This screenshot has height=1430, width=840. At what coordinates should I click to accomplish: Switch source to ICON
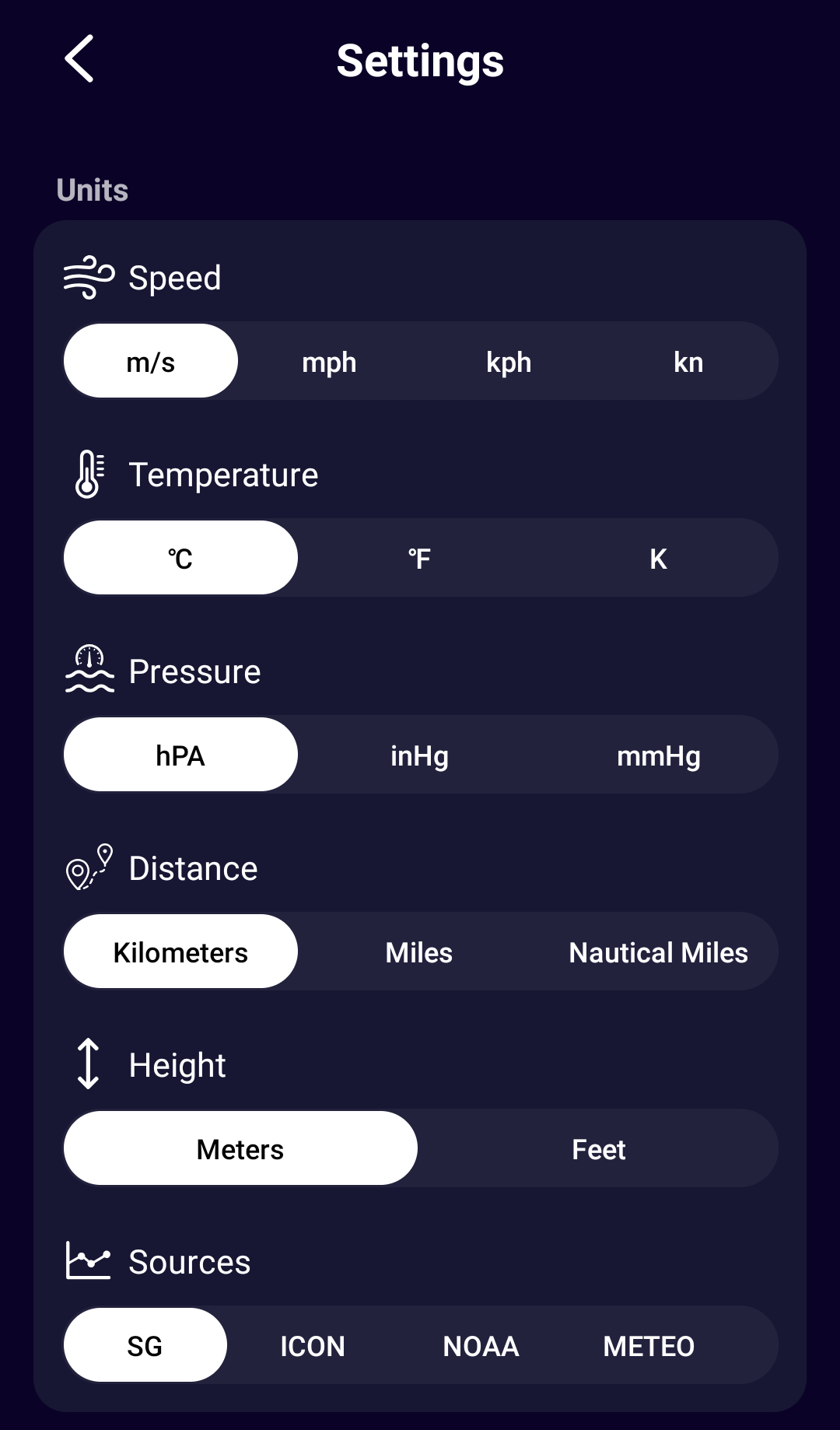pyautogui.click(x=313, y=1346)
